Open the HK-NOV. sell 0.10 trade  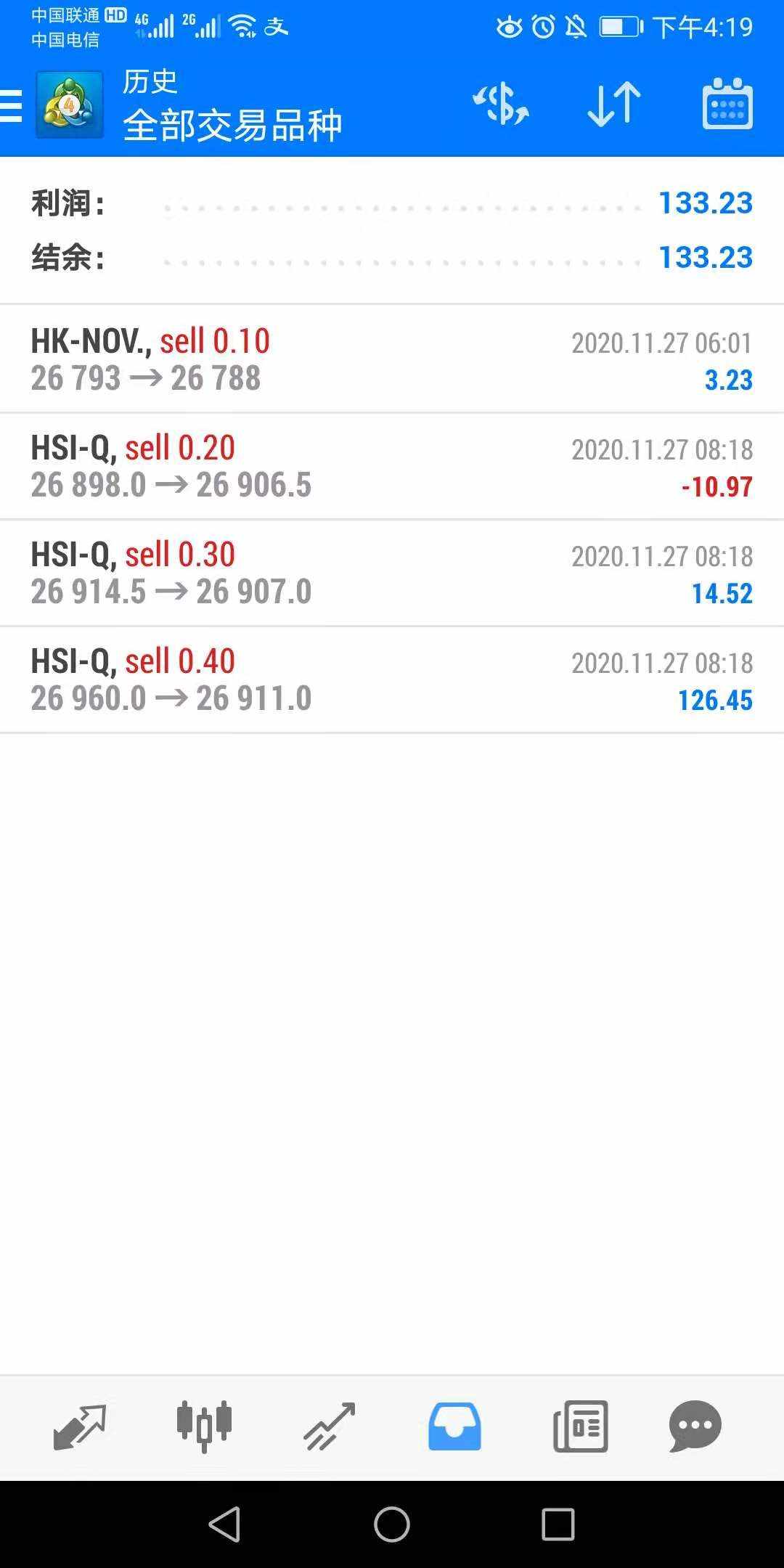coord(392,359)
